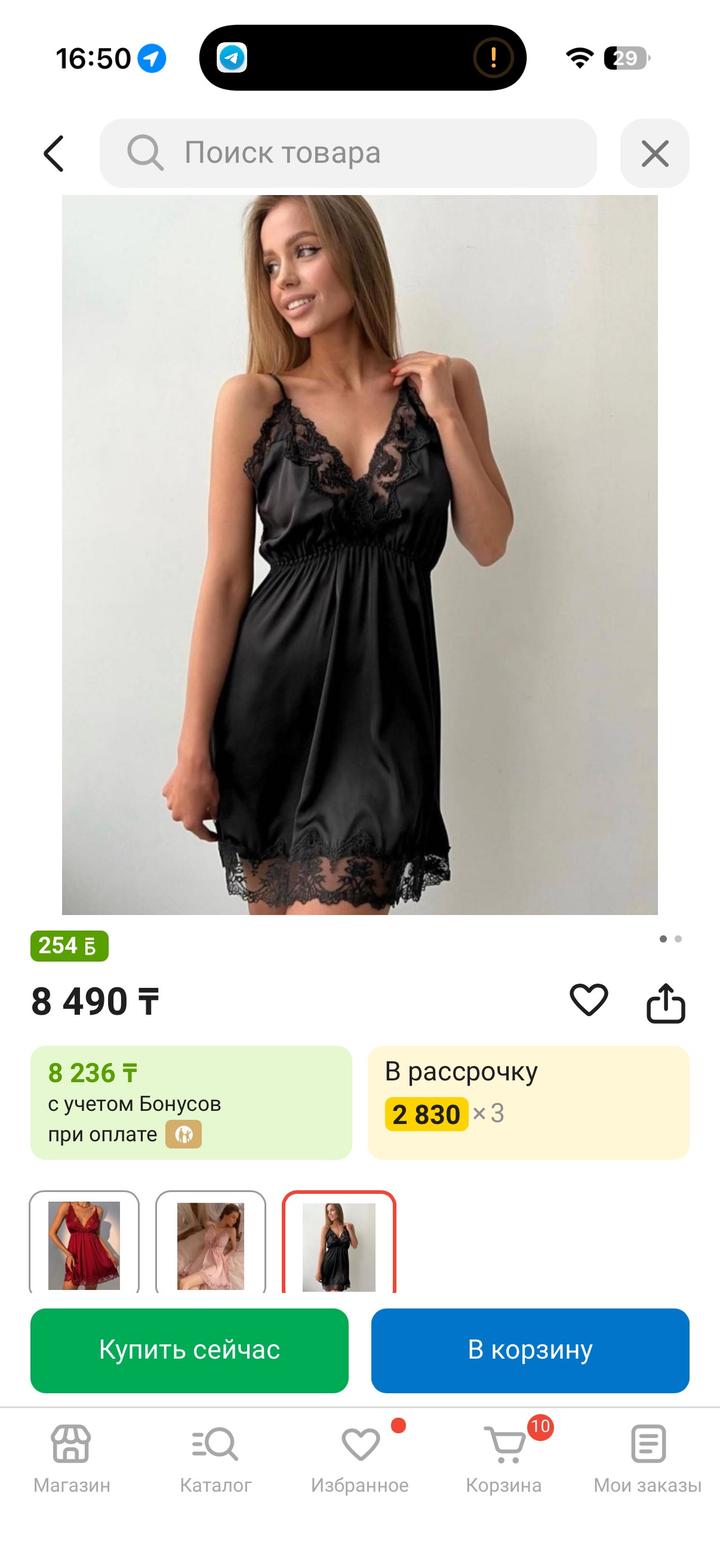
Task: Select the pink variant thumbnail
Action: tap(210, 1241)
